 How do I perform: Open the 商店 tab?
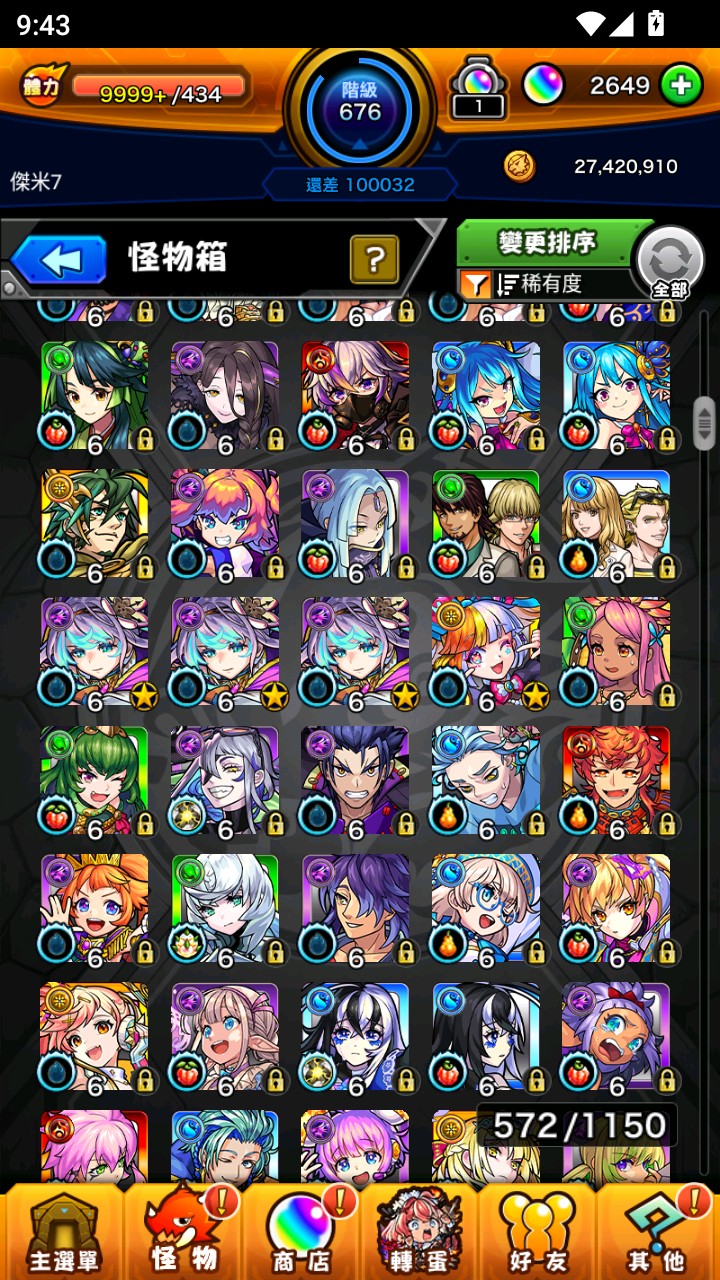click(x=300, y=1232)
